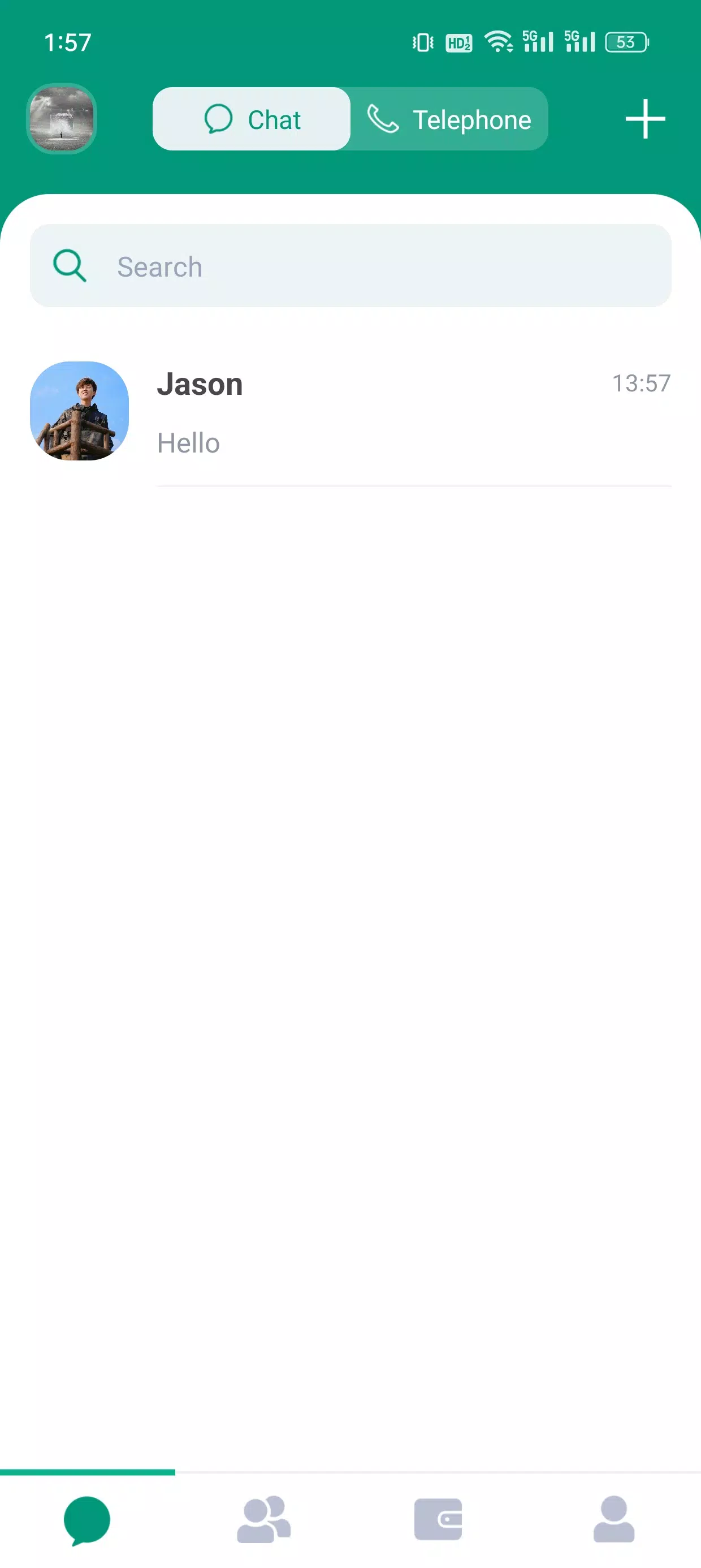Screen dimensions: 701x1568
Task: Open the profile person bottom tab
Action: click(613, 1519)
